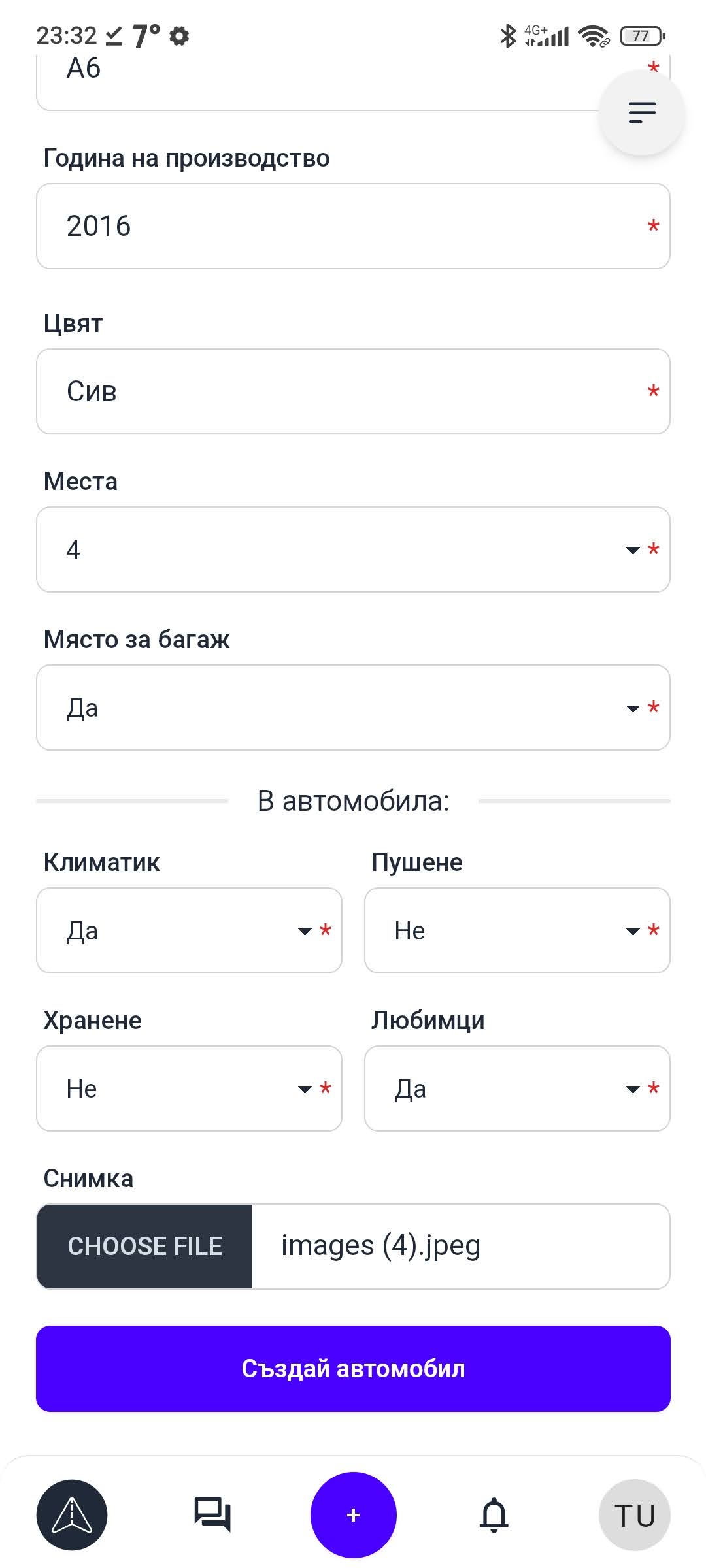Expand the Хранене dropdown
Viewport: 706px width, 1568px height.
click(x=189, y=1088)
